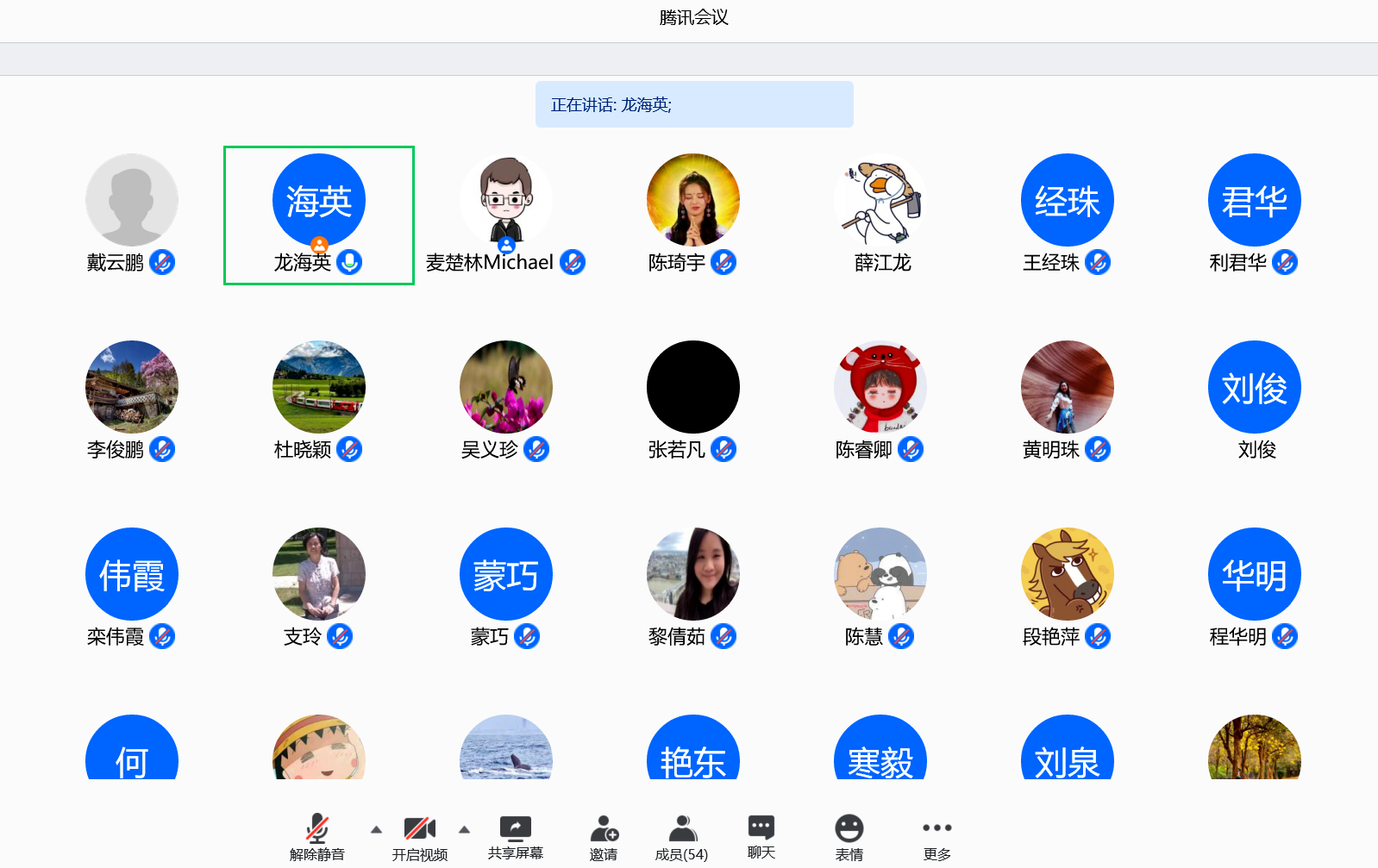This screenshot has width=1378, height=868.
Task: Choose 杜晓颖's participant tile
Action: [x=319, y=388]
